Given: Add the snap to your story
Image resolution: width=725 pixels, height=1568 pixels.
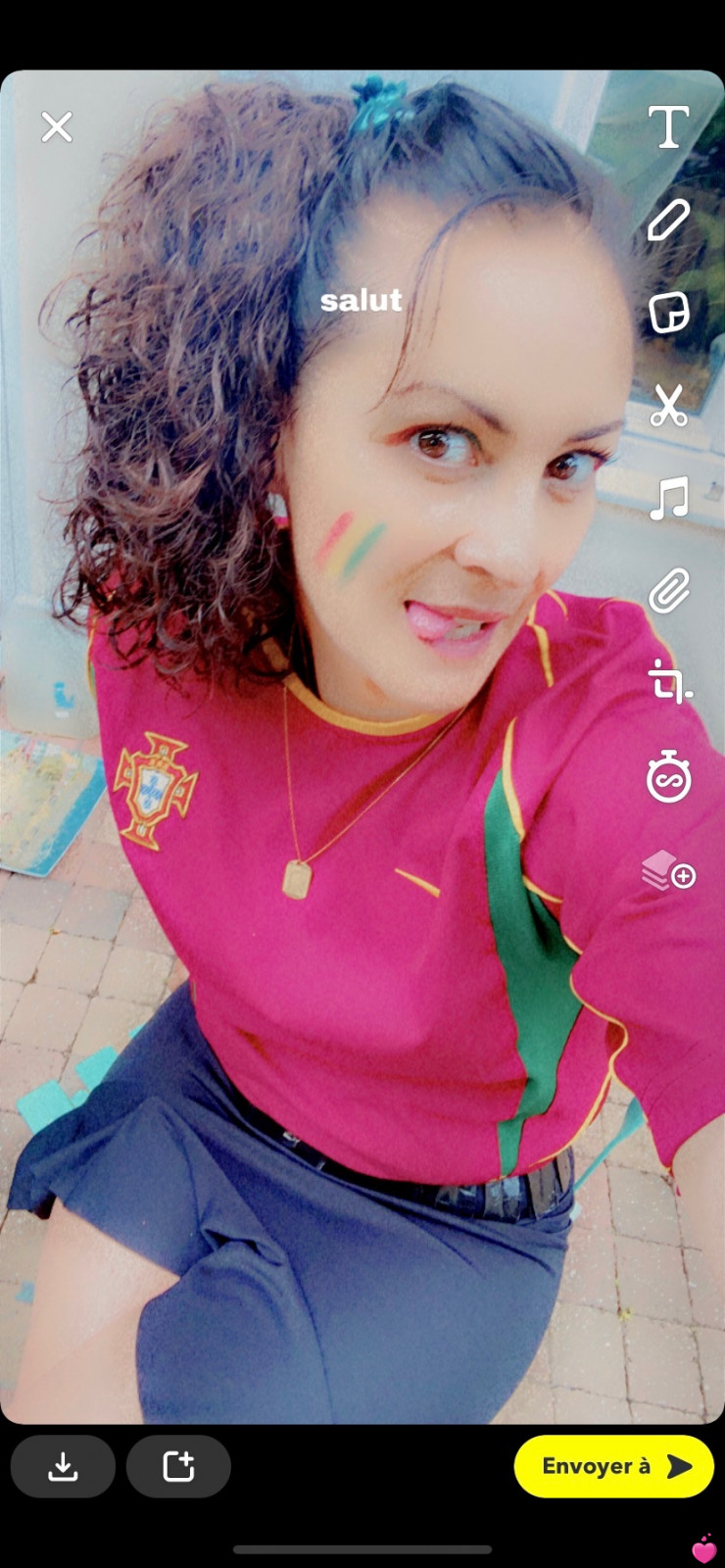Looking at the screenshot, I should (178, 1466).
